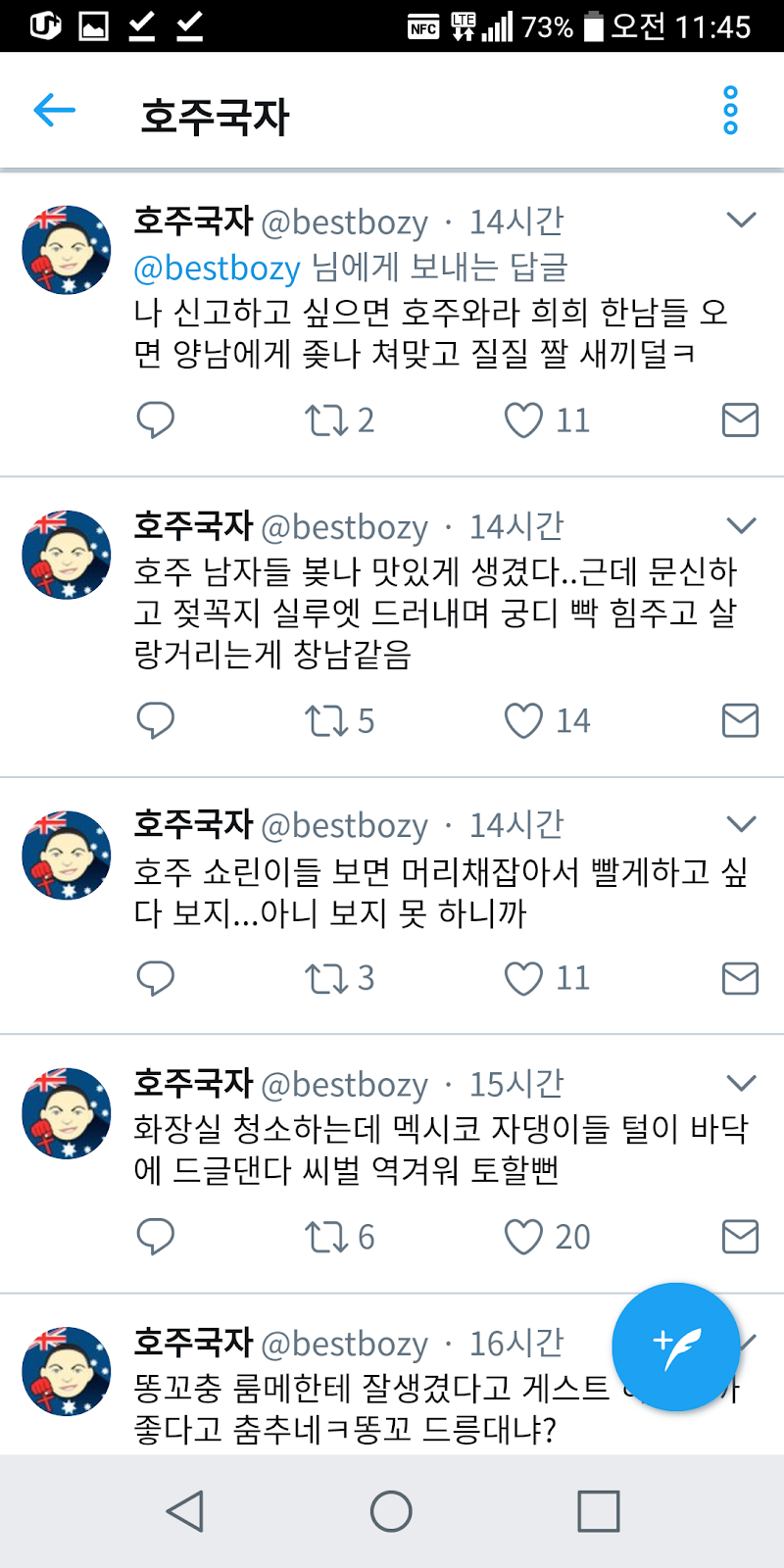
Task: Expand the chevron menu on the first tweet
Action: (x=742, y=220)
